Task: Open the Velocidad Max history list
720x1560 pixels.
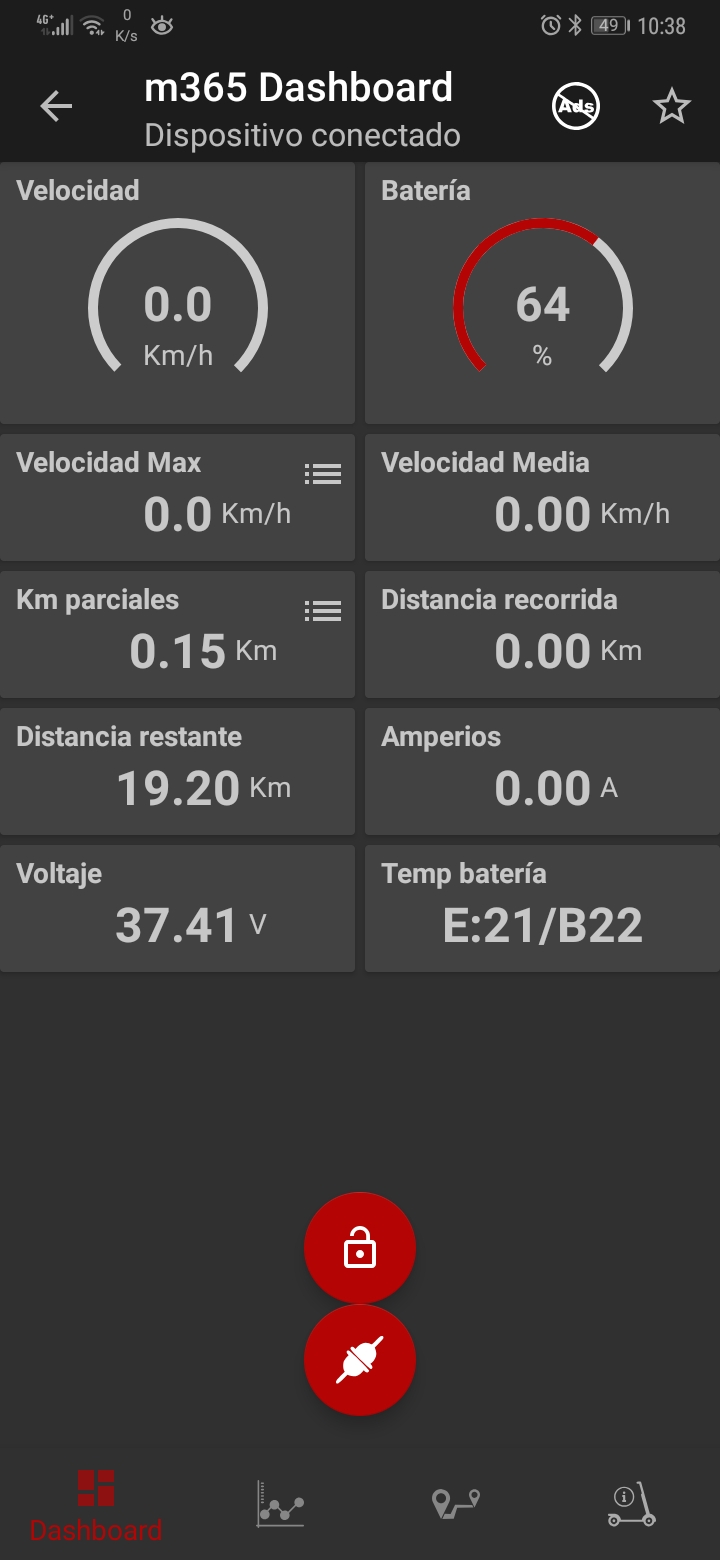Action: tap(322, 473)
